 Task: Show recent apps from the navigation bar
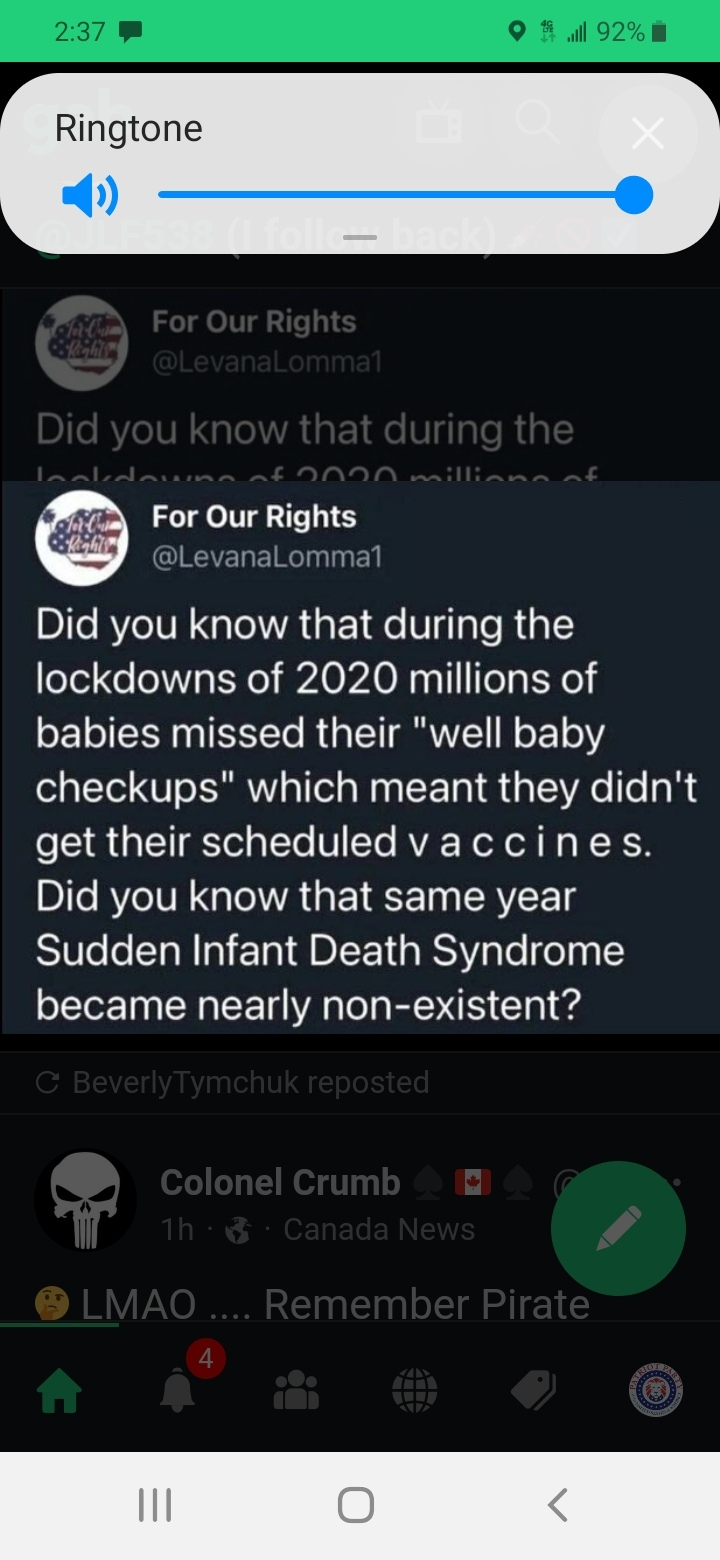coord(155,1505)
